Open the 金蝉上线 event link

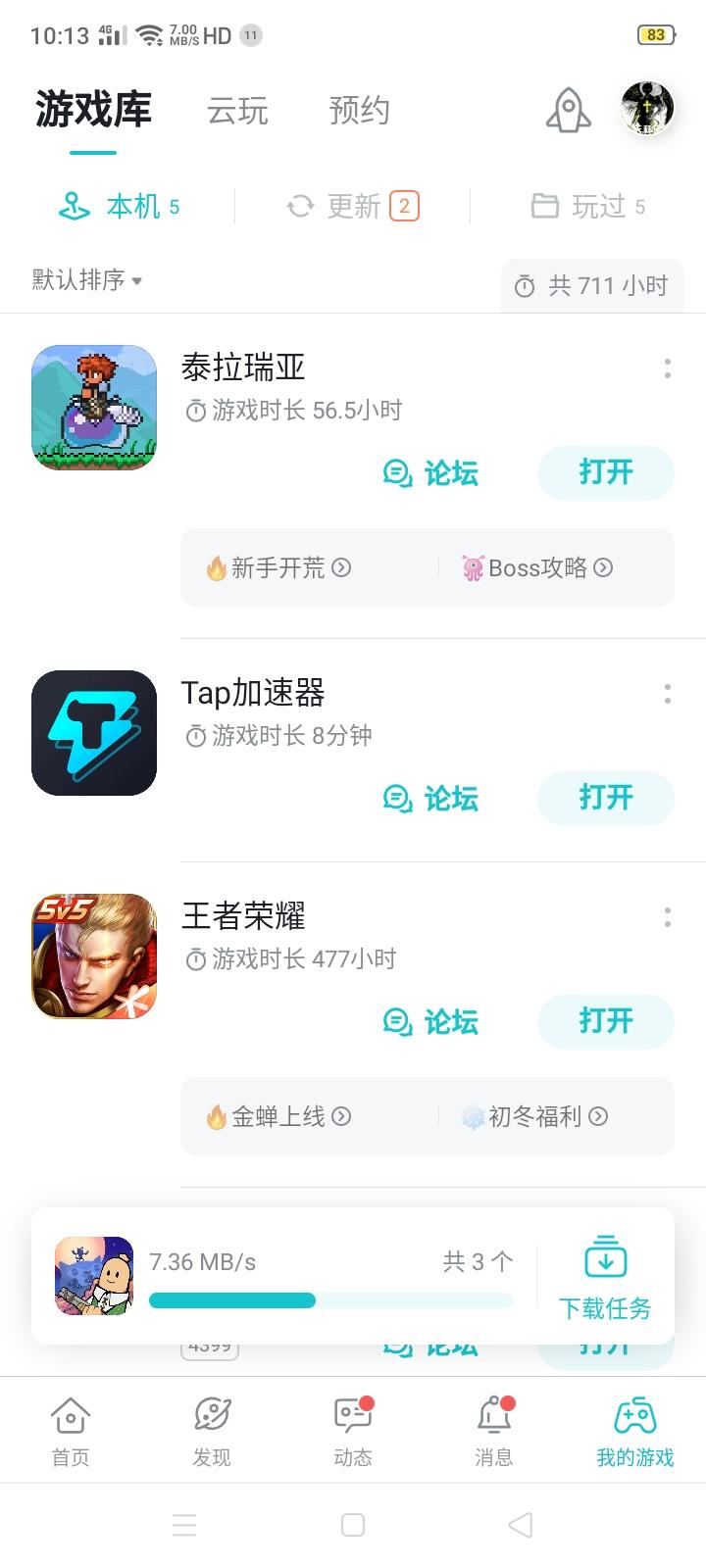pyautogui.click(x=278, y=1116)
